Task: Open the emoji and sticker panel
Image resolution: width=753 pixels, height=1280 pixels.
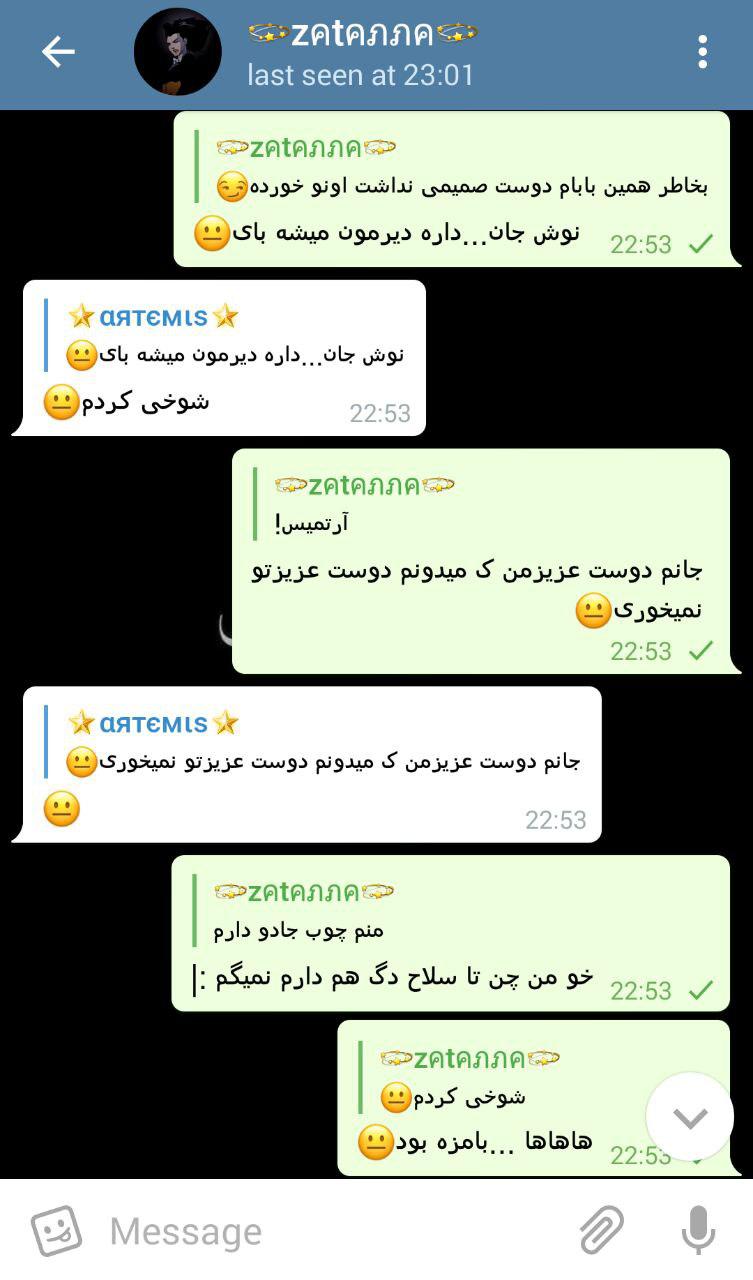Action: (56, 1231)
